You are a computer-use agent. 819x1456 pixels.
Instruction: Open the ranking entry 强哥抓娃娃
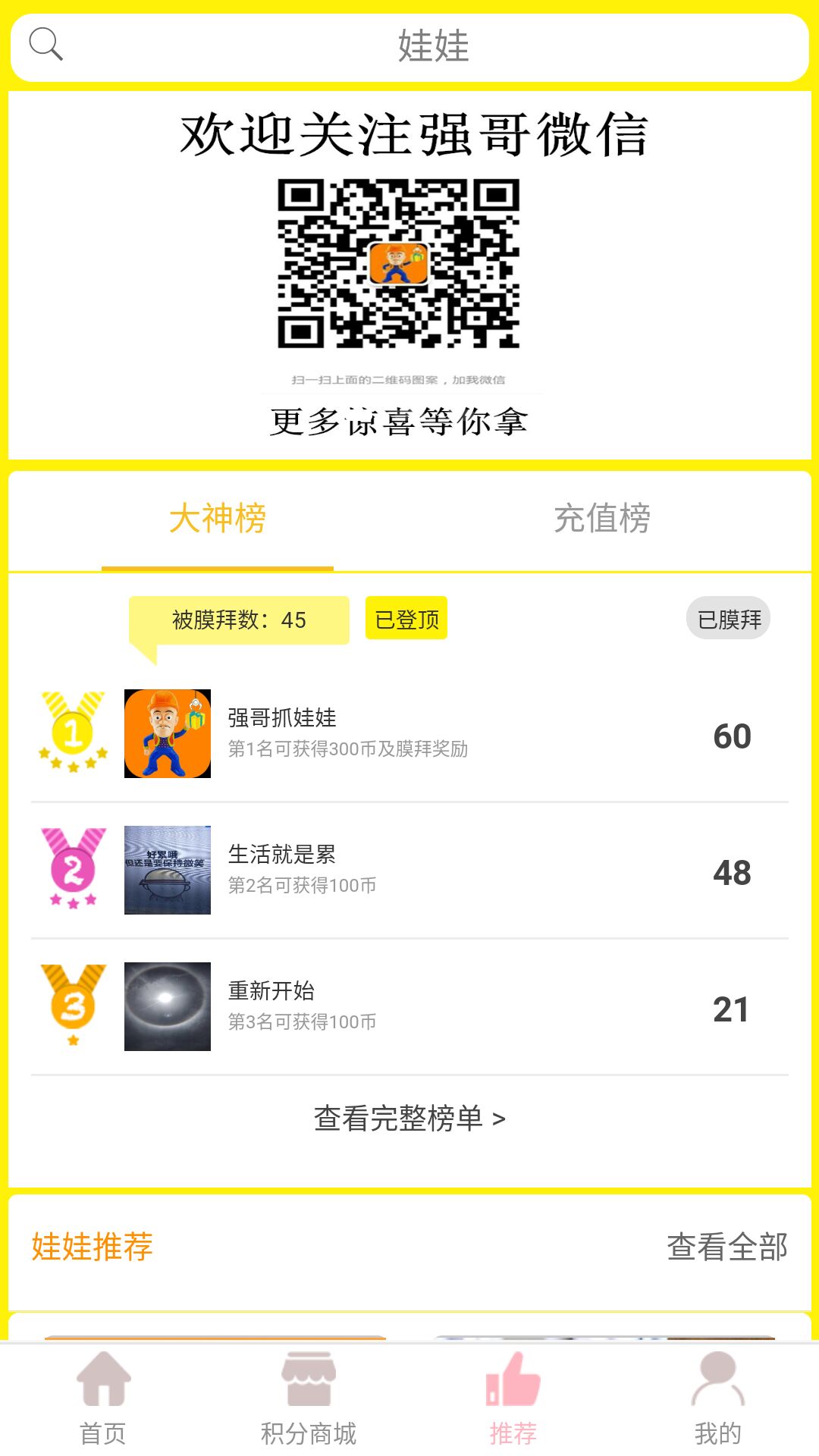click(x=409, y=733)
